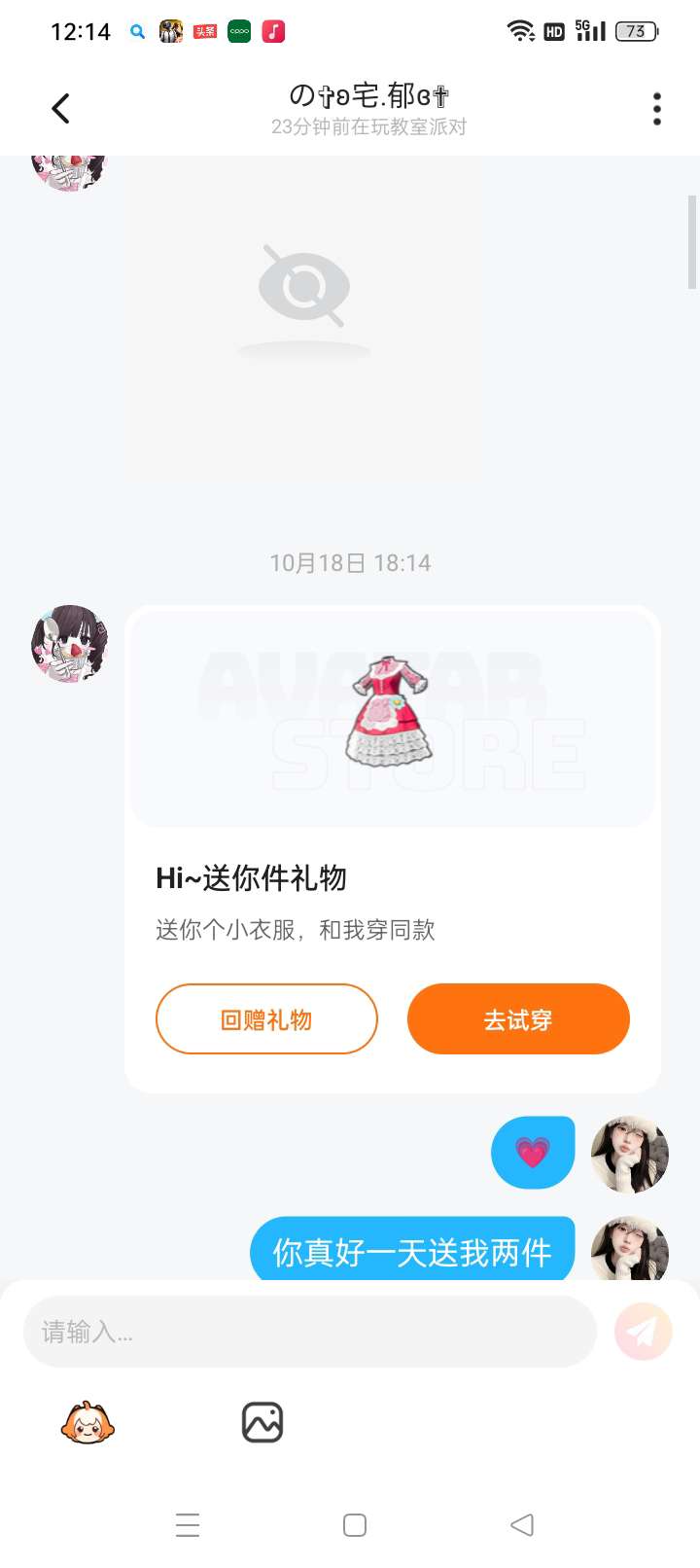Attach a picture from gallery
Screen dimensions: 700x1568
pos(262,1423)
